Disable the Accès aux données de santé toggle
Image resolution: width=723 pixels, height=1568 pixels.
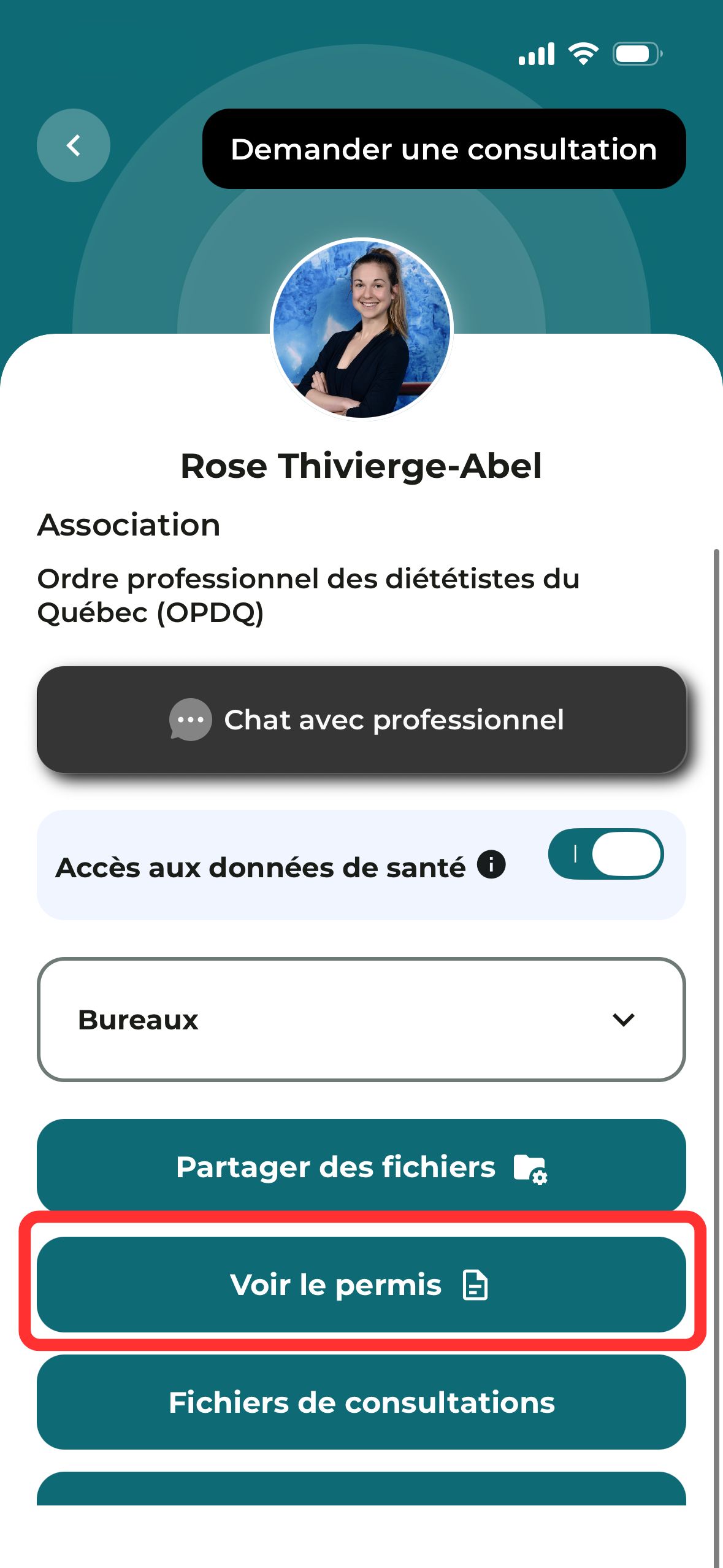pyautogui.click(x=606, y=854)
